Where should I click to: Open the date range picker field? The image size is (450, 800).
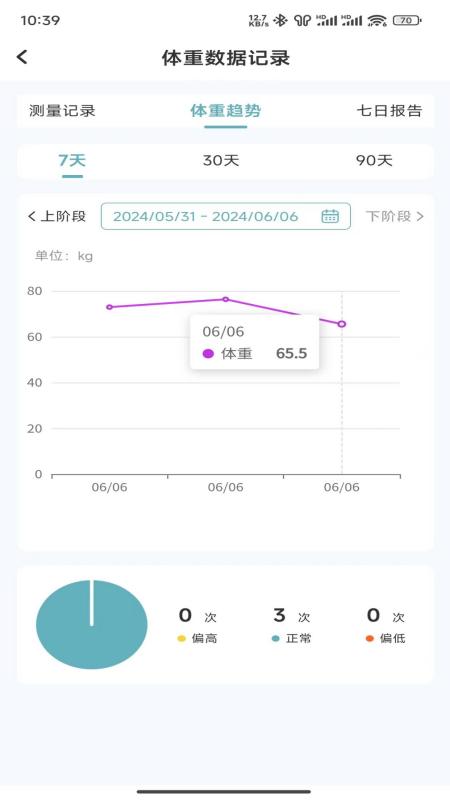click(x=226, y=216)
